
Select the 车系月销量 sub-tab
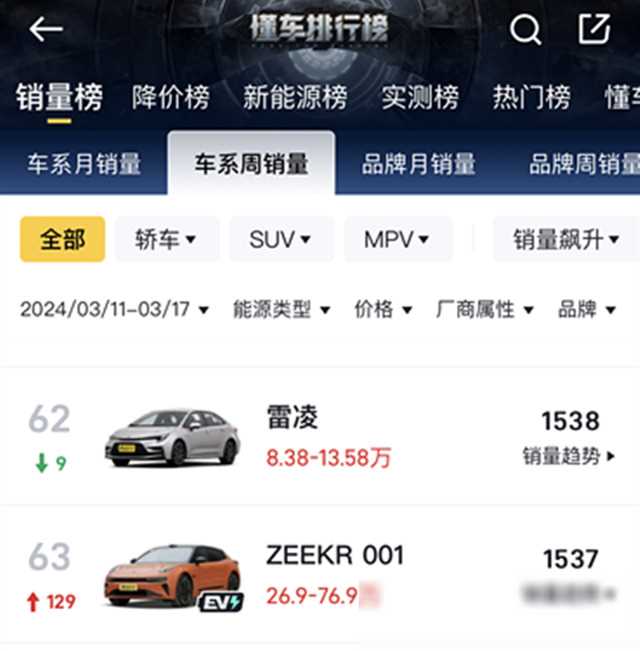84,164
